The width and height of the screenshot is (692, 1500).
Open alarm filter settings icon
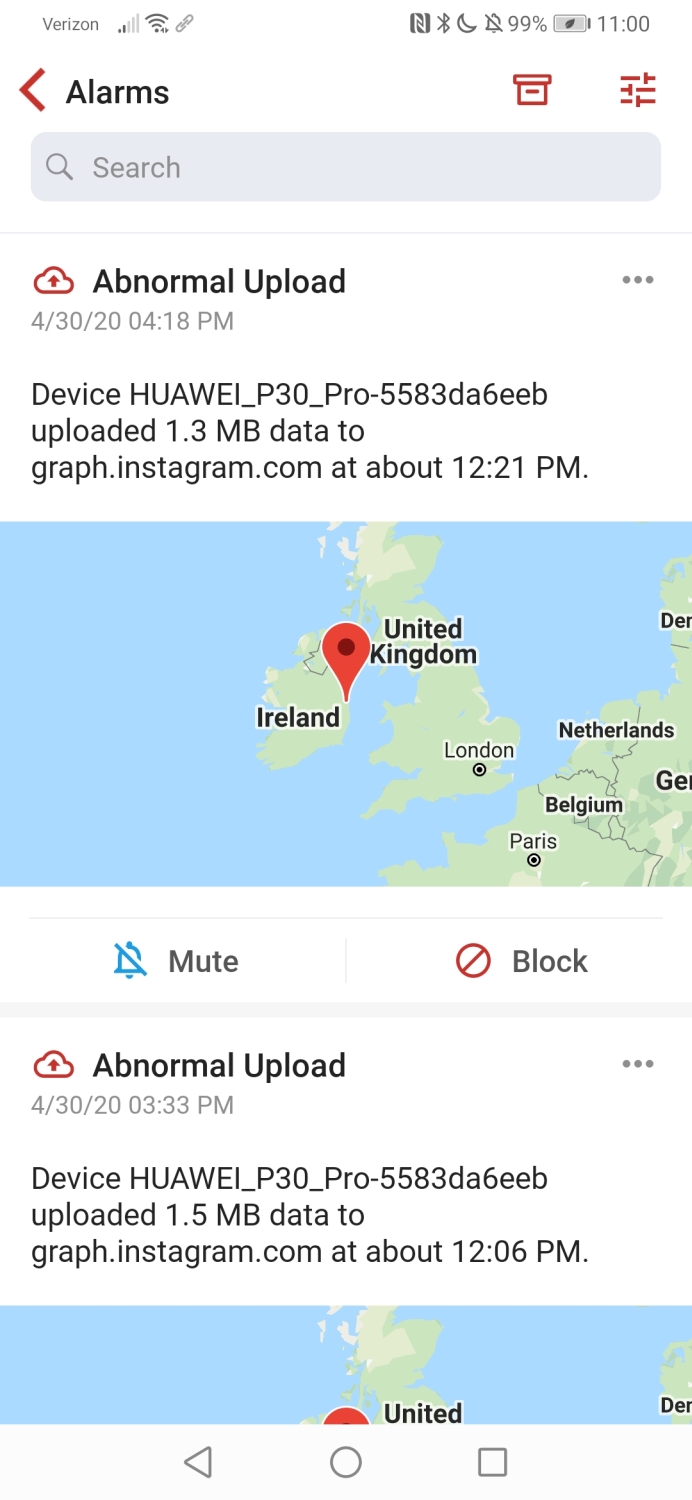[638, 90]
